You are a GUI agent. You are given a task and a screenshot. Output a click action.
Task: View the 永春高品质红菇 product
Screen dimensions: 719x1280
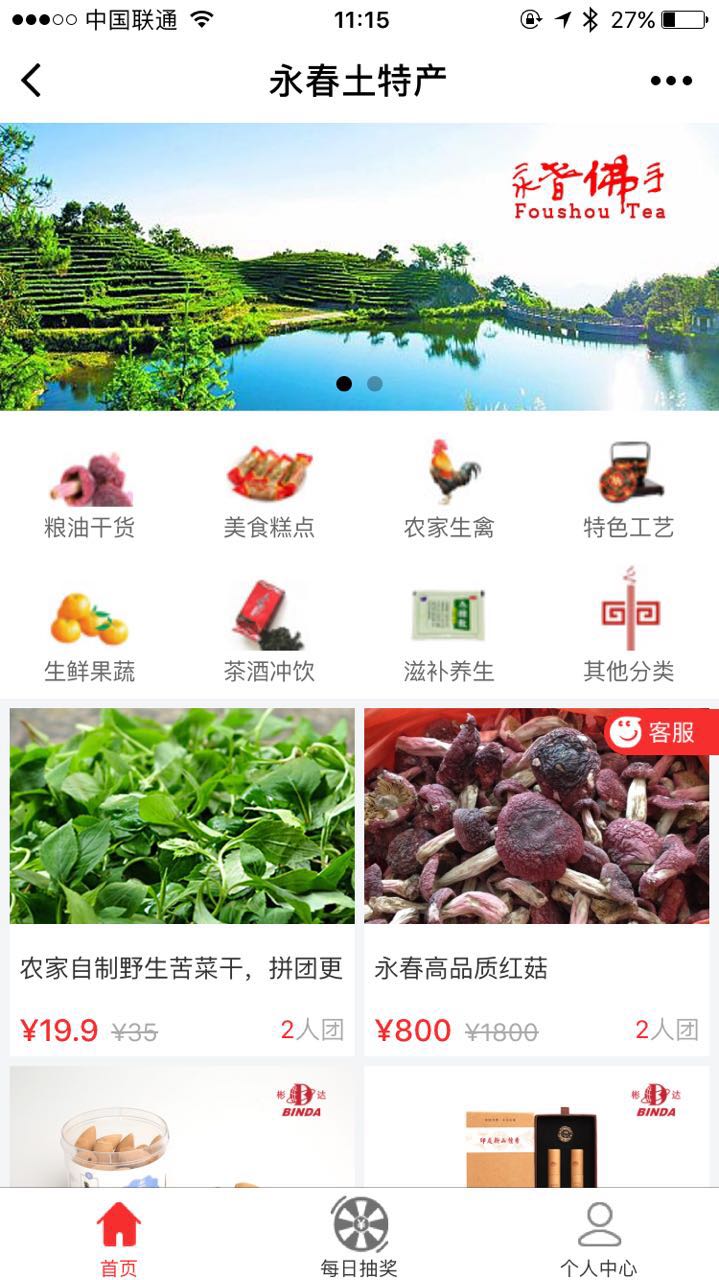coord(537,882)
